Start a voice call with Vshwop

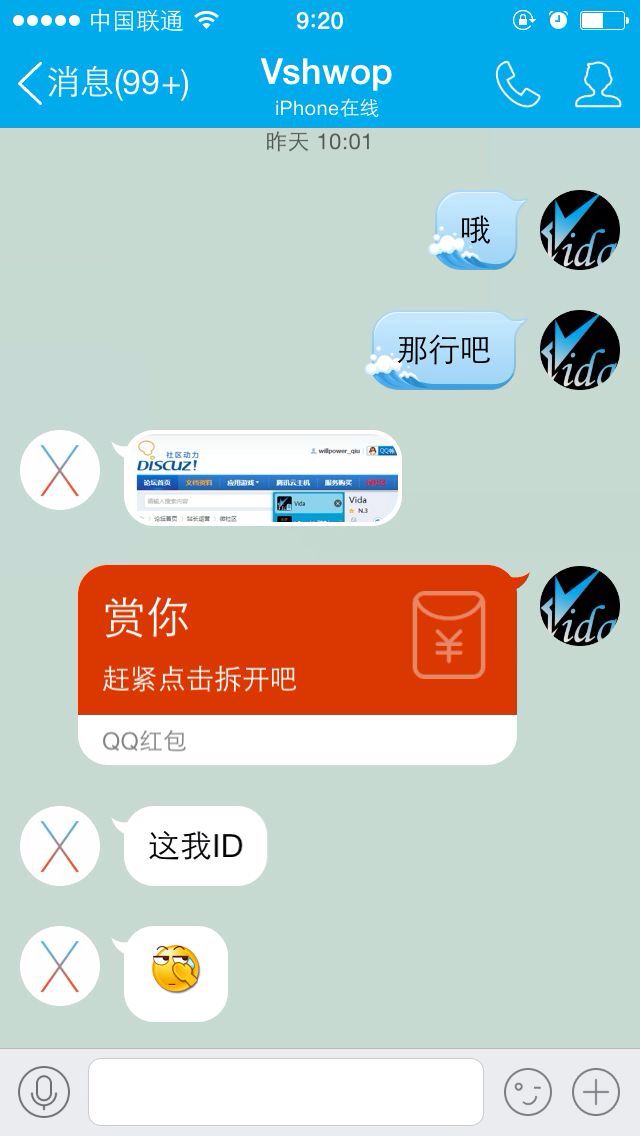(x=518, y=84)
